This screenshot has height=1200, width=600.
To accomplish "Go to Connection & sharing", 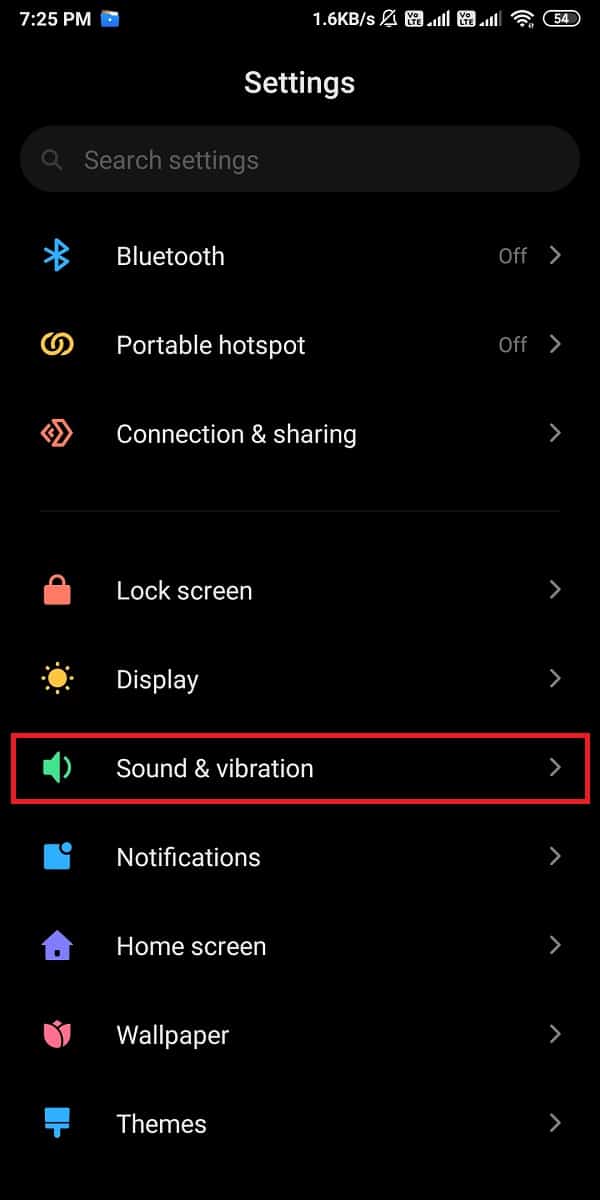I will [300, 434].
